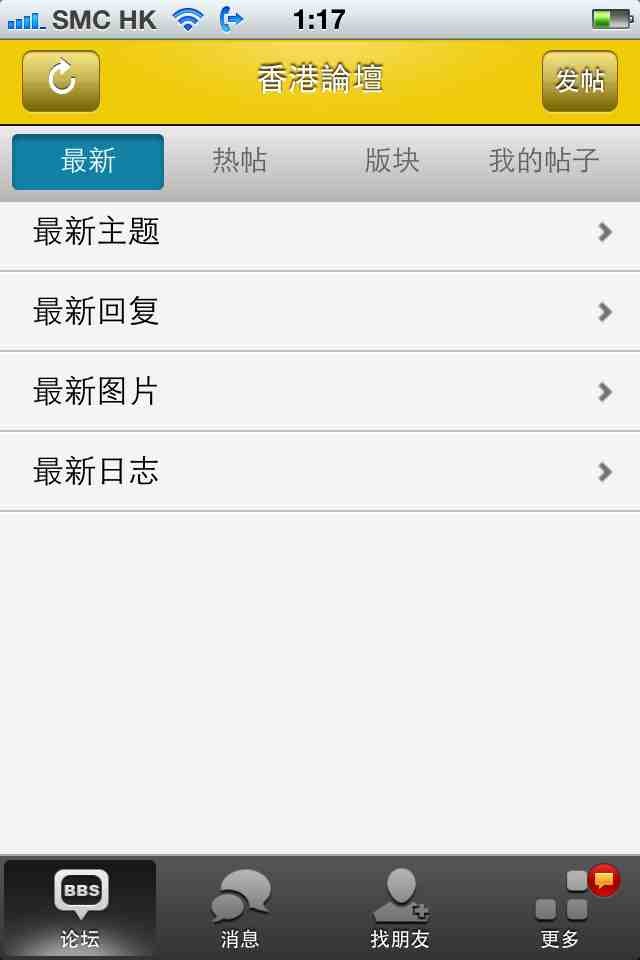This screenshot has width=640, height=960.
Task: Open the 更多 tab
Action: [x=560, y=908]
